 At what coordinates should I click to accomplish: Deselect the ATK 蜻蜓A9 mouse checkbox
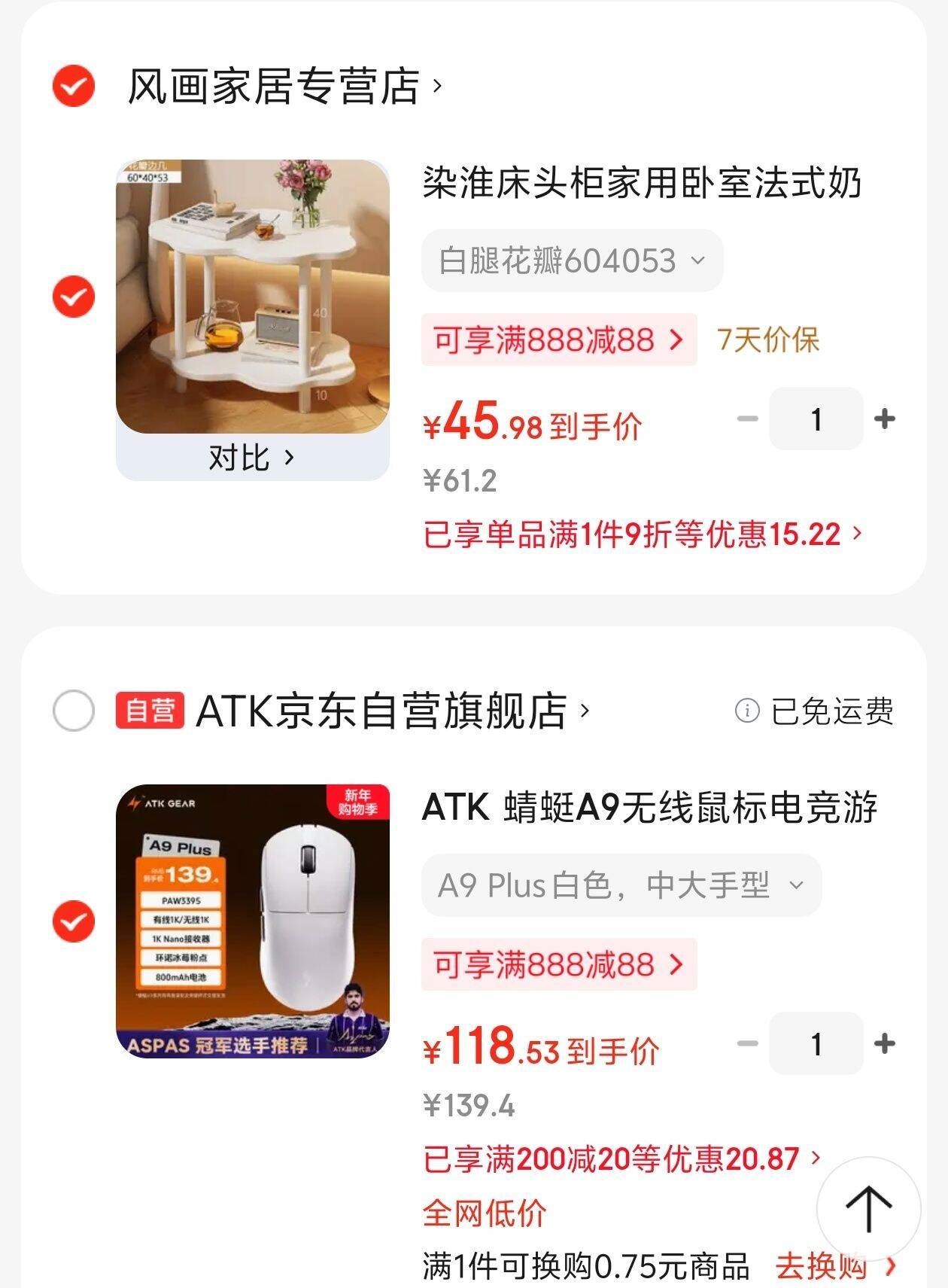tap(74, 921)
